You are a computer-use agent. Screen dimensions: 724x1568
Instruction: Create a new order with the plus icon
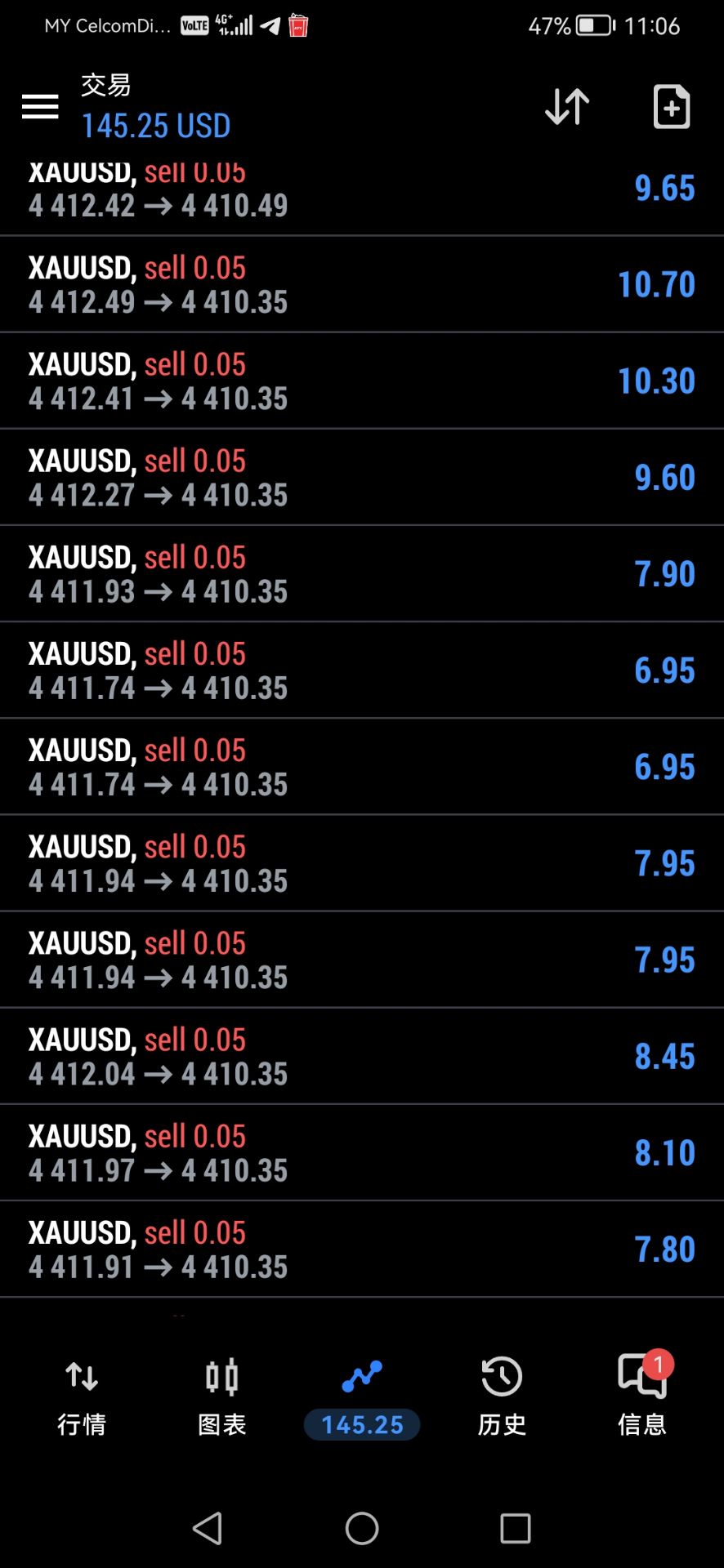coord(672,106)
